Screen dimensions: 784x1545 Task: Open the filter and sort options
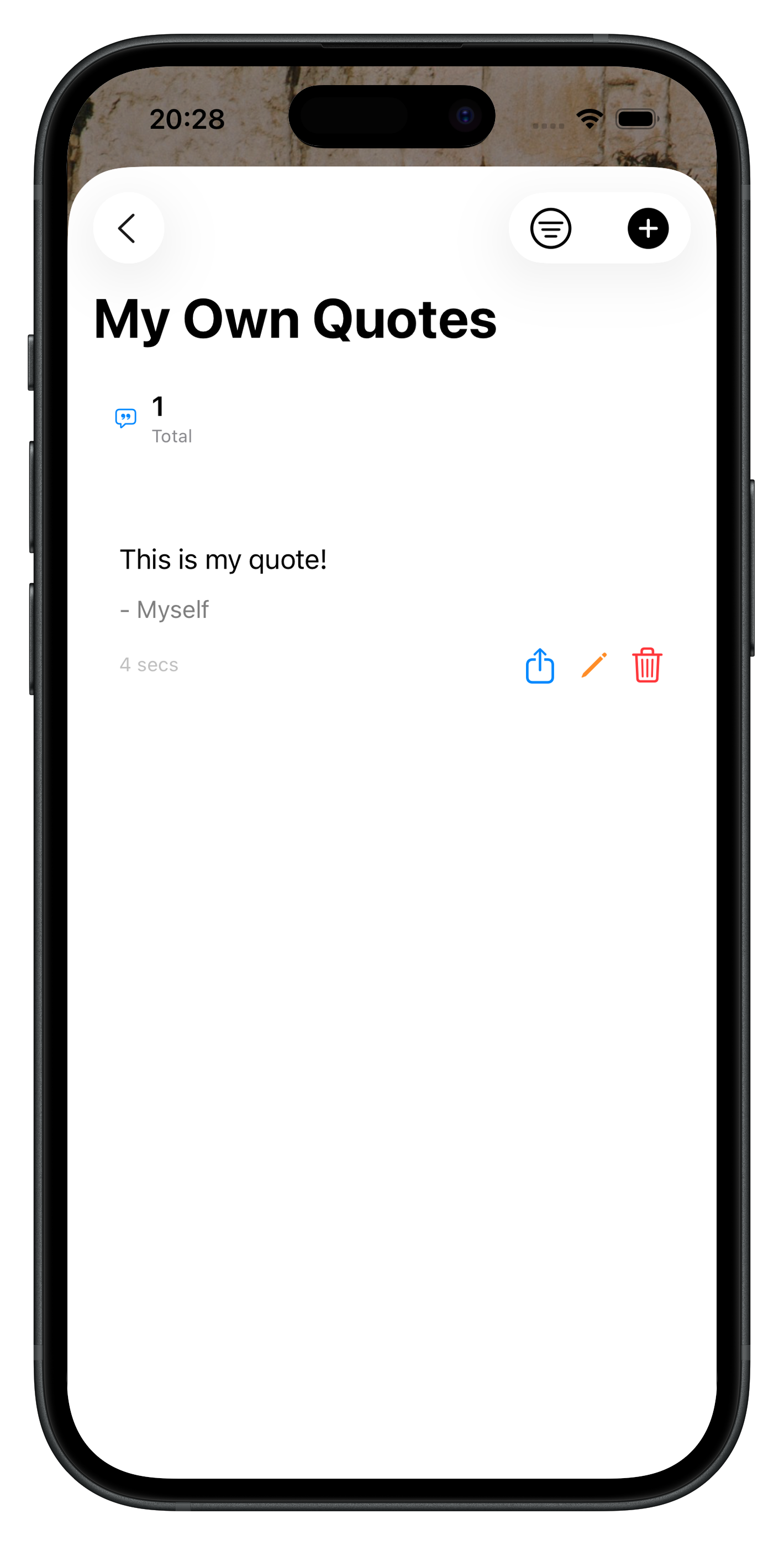click(x=550, y=228)
